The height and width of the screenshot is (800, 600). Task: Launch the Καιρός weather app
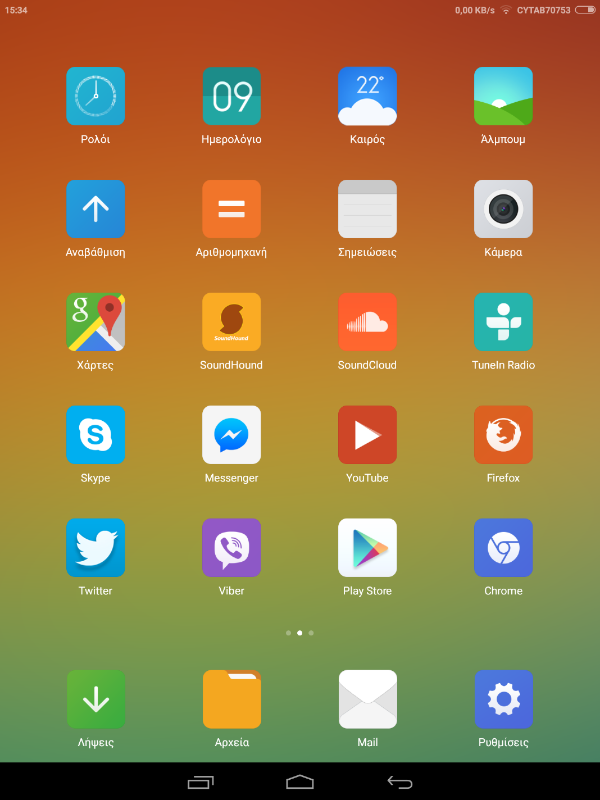367,97
